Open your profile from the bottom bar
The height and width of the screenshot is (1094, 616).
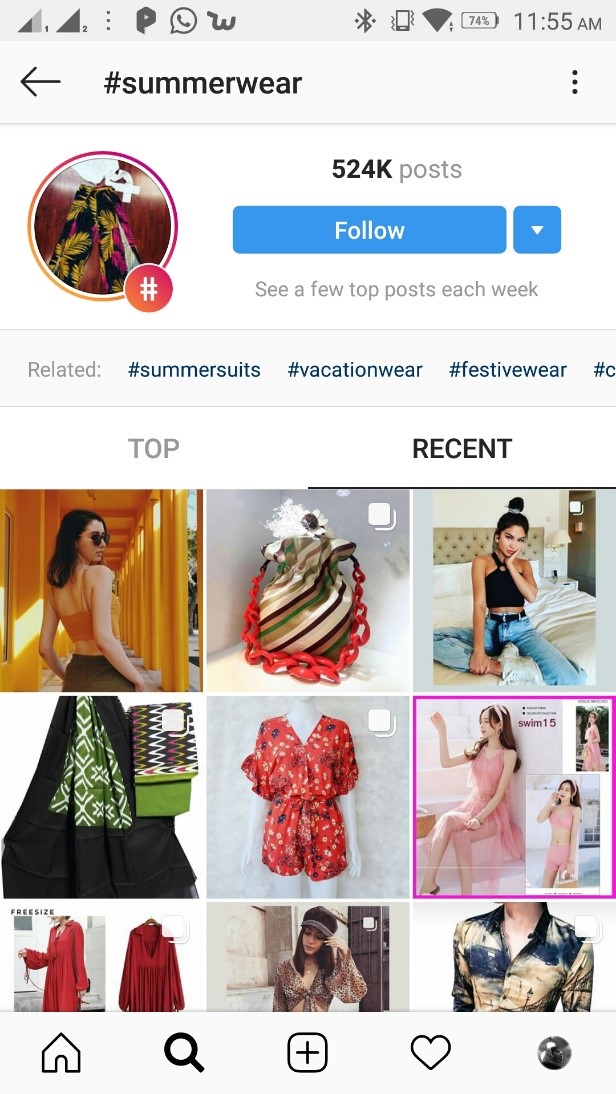555,1052
